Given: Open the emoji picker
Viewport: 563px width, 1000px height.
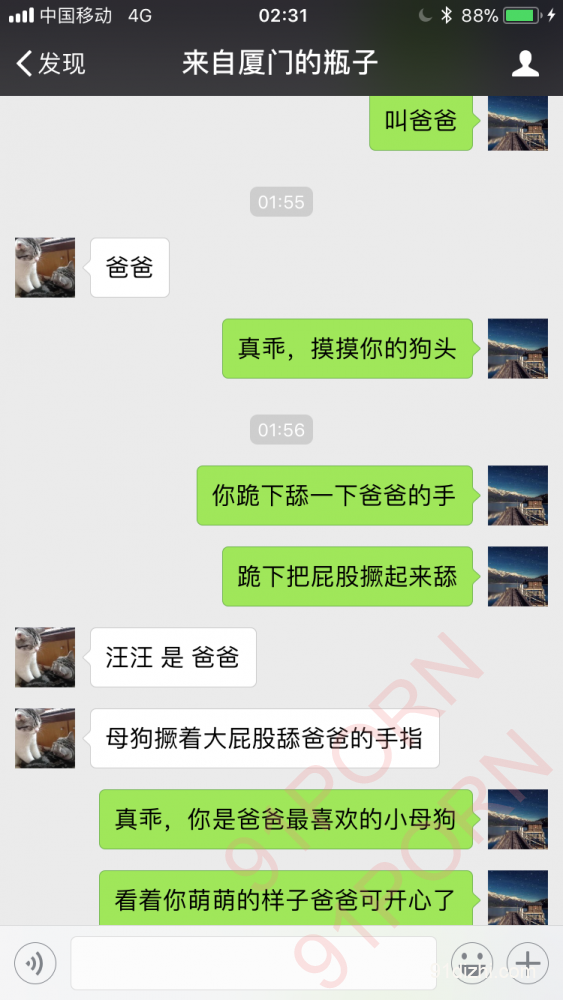Looking at the screenshot, I should click(x=471, y=963).
